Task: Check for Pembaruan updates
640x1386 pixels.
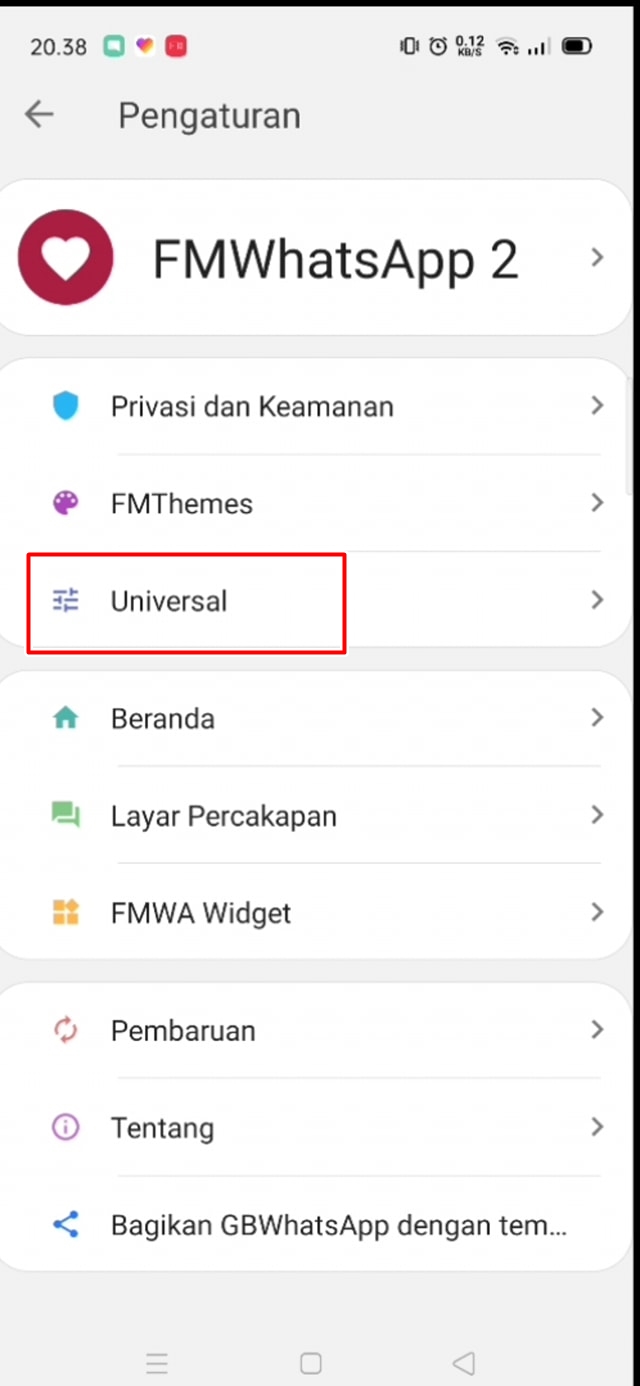Action: point(320,1030)
